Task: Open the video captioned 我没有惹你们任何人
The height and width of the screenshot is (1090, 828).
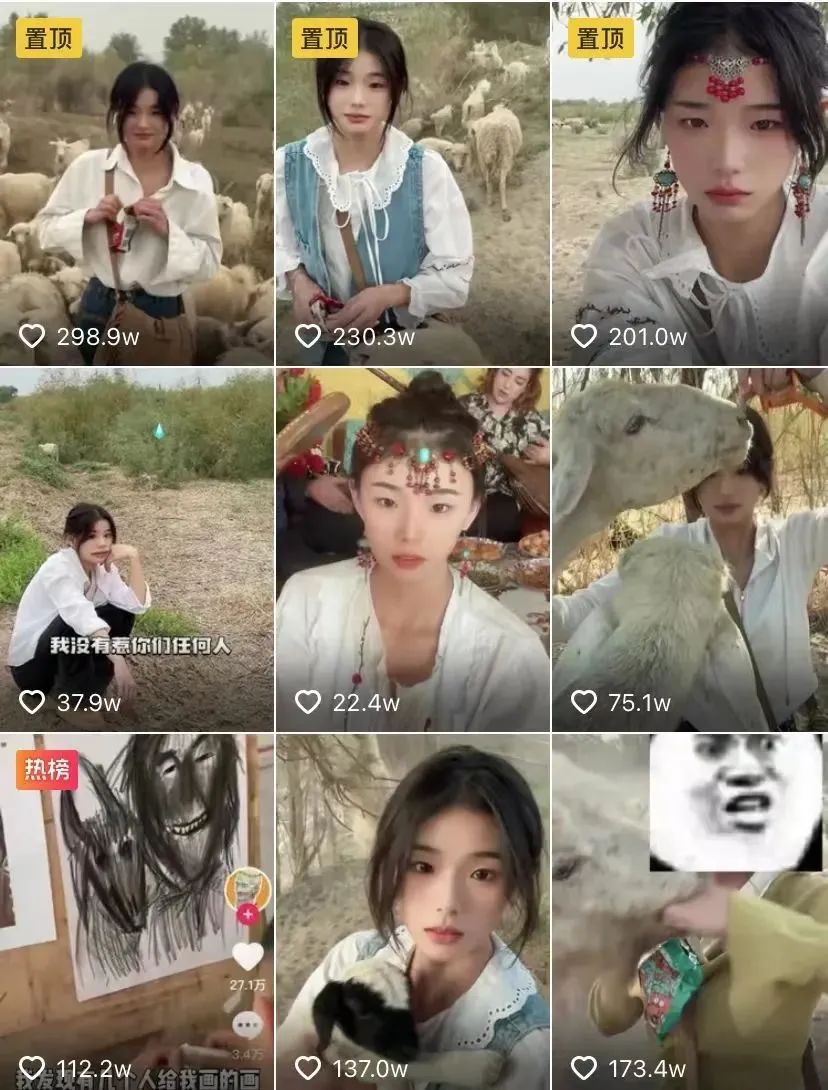Action: [x=136, y=550]
